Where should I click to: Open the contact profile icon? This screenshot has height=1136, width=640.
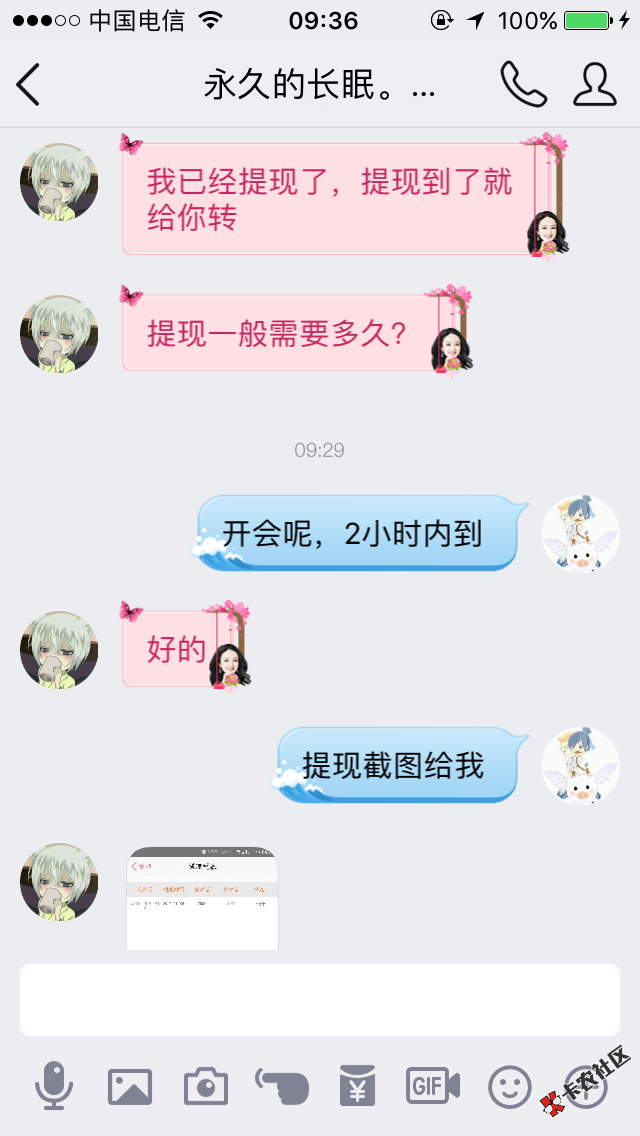594,85
